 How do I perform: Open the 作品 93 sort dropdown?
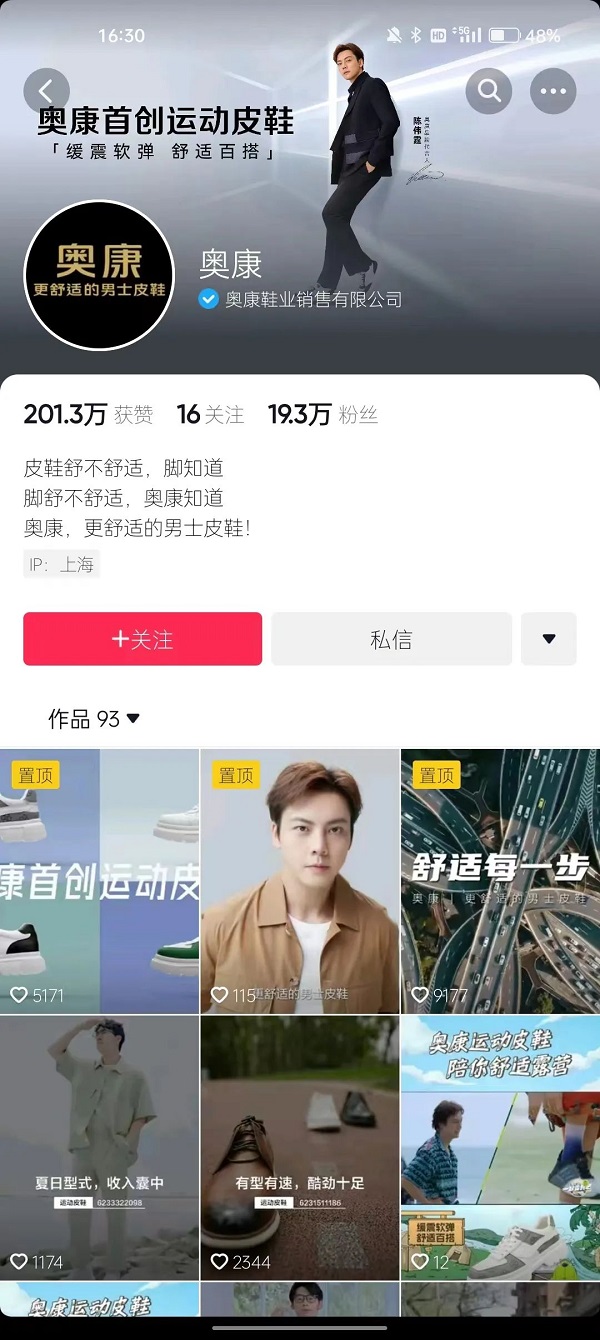coord(94,719)
